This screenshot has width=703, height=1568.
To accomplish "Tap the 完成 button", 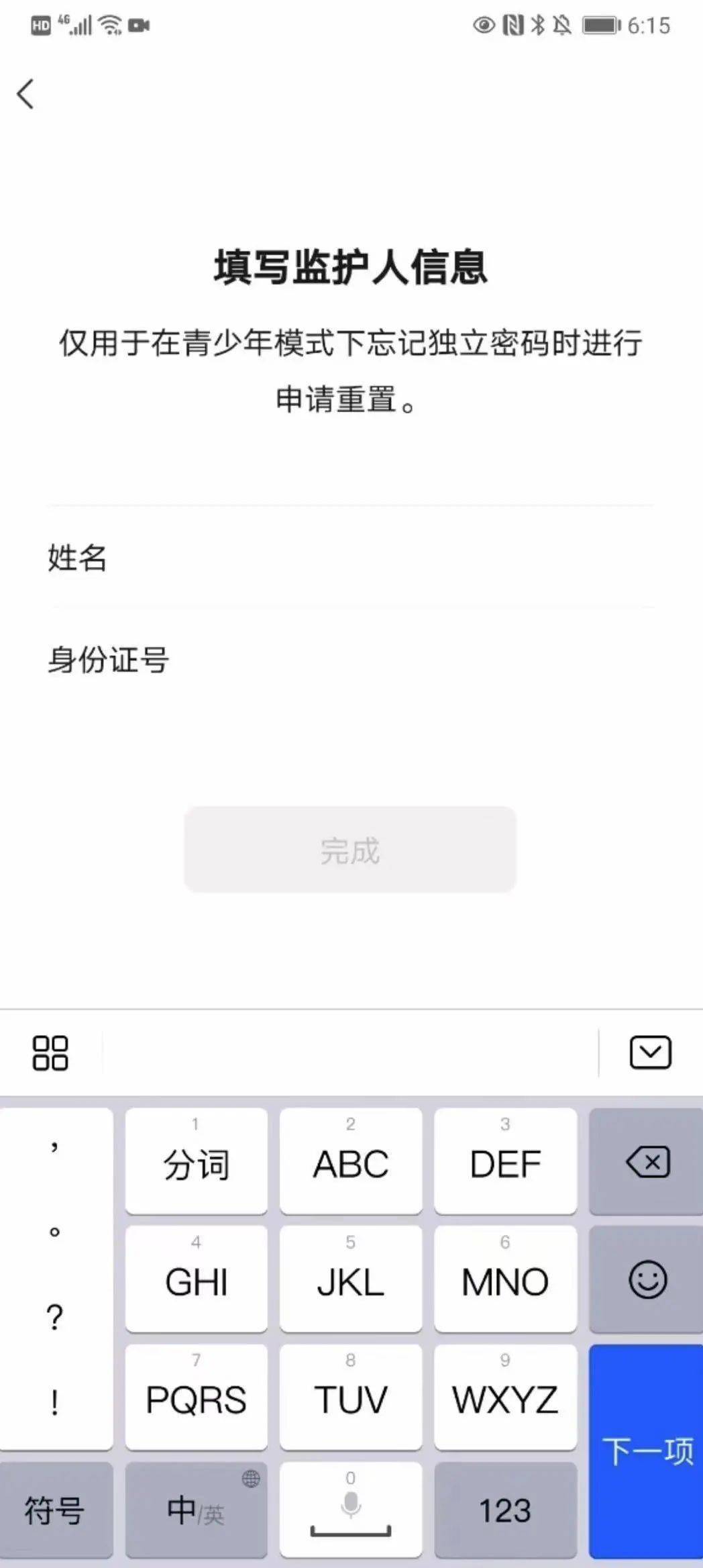I will coord(350,850).
